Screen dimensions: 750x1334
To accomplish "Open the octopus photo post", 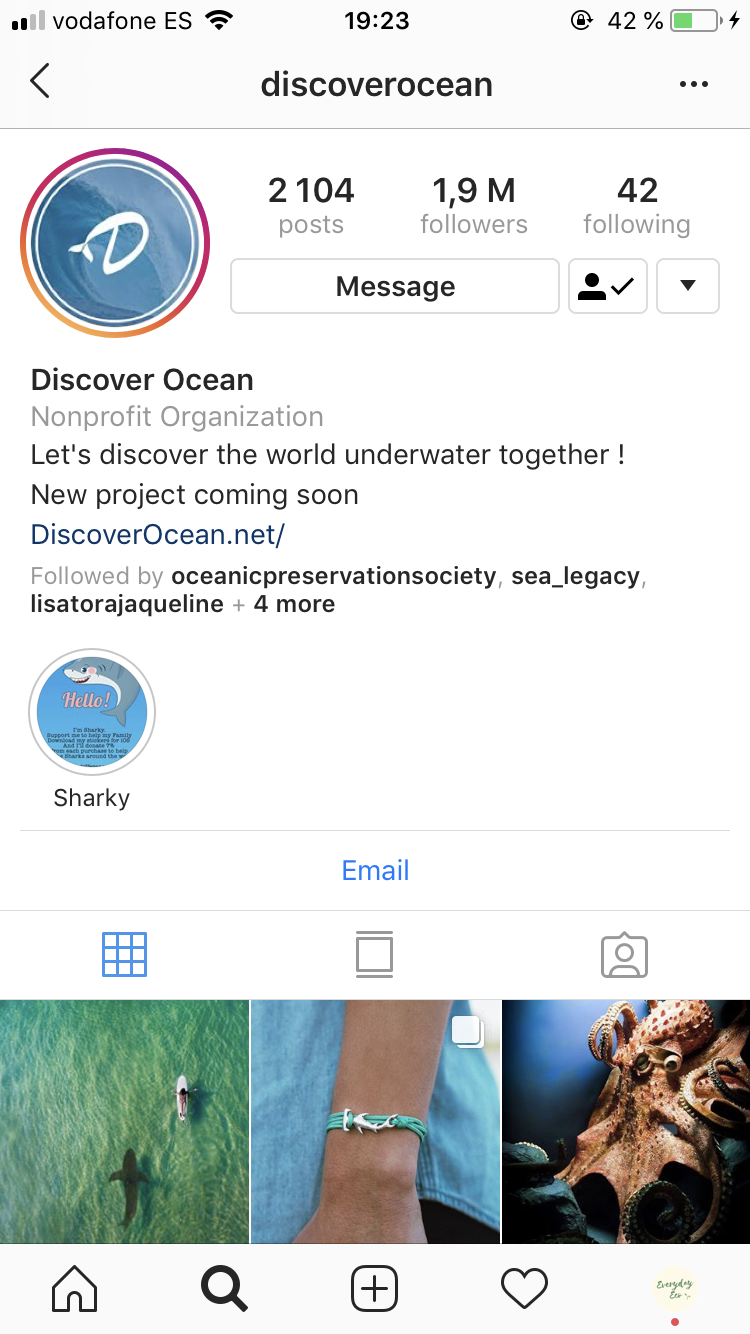I will 626,1122.
